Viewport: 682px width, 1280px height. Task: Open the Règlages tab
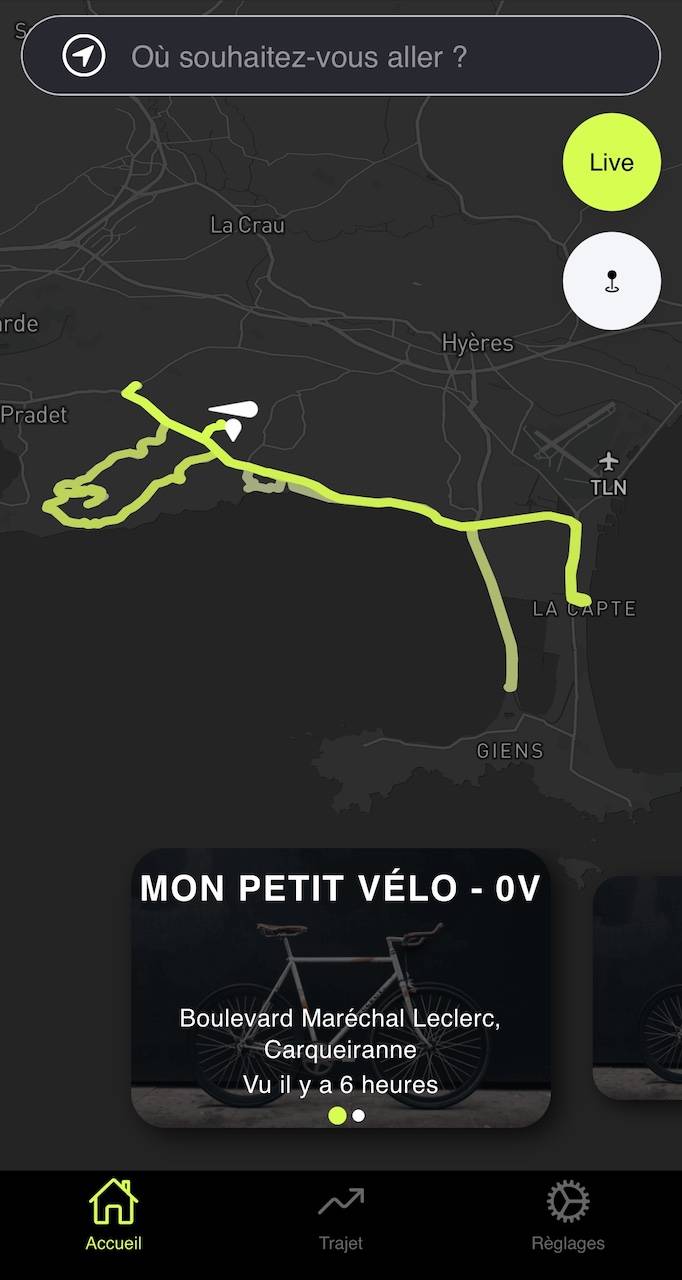pyautogui.click(x=568, y=1217)
